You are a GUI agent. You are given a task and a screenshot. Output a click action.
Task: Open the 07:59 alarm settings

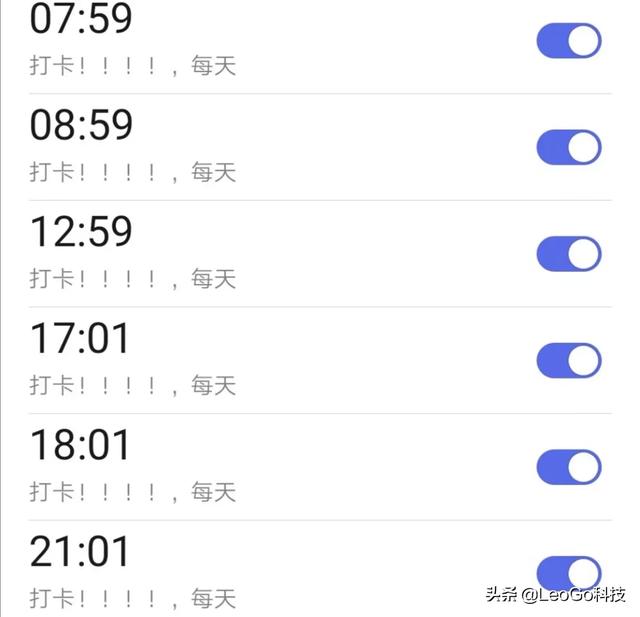[x=200, y=40]
